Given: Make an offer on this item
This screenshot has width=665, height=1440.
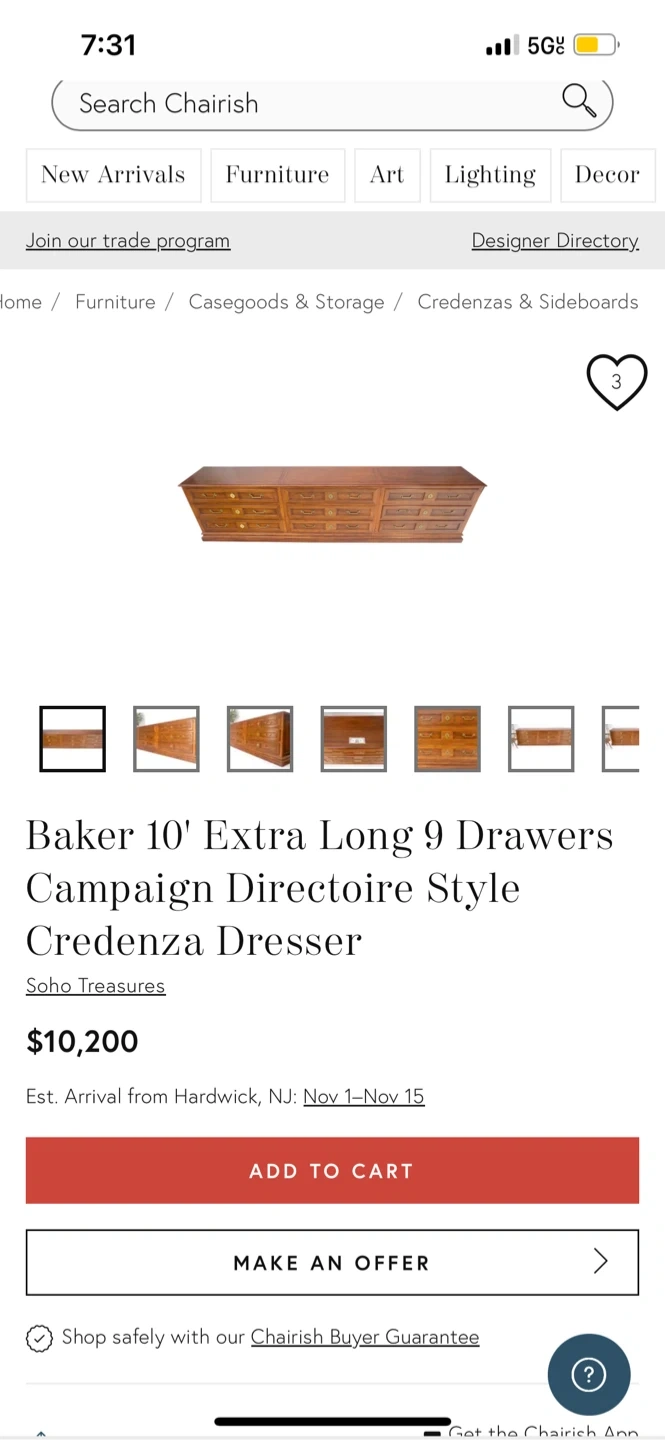Looking at the screenshot, I should pos(332,1262).
